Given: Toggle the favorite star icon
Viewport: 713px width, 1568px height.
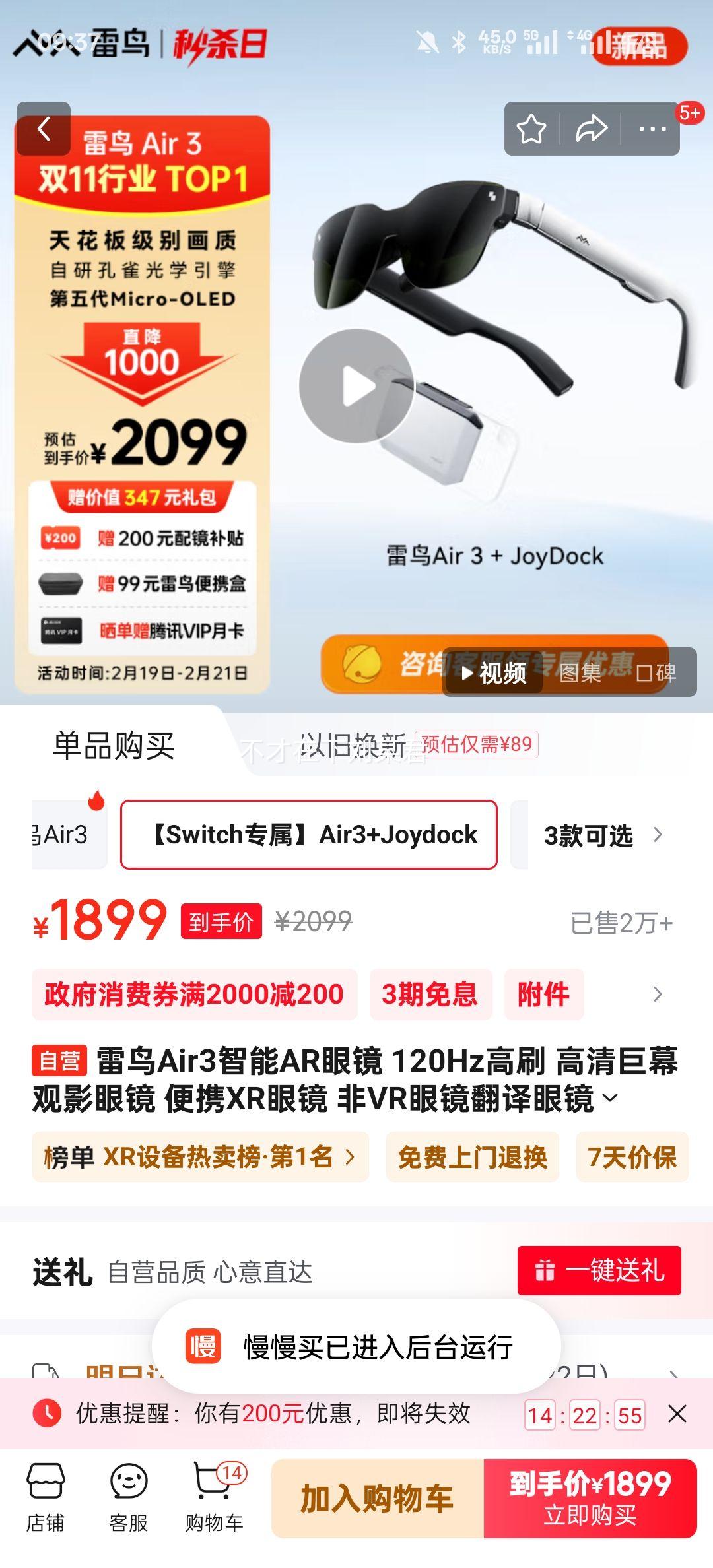Looking at the screenshot, I should (531, 128).
